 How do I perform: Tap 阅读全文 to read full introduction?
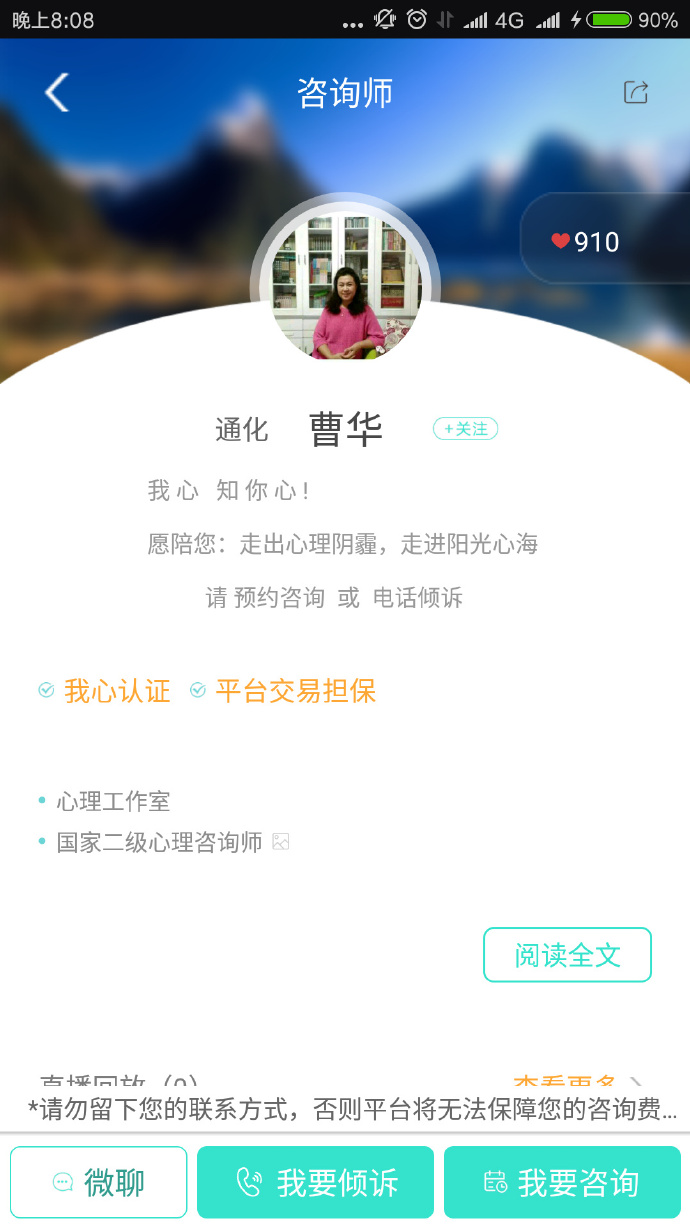567,955
